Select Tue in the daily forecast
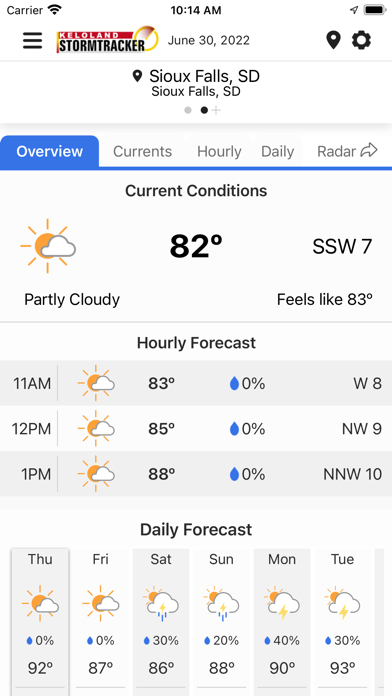This screenshot has height=696, width=392. [342, 622]
